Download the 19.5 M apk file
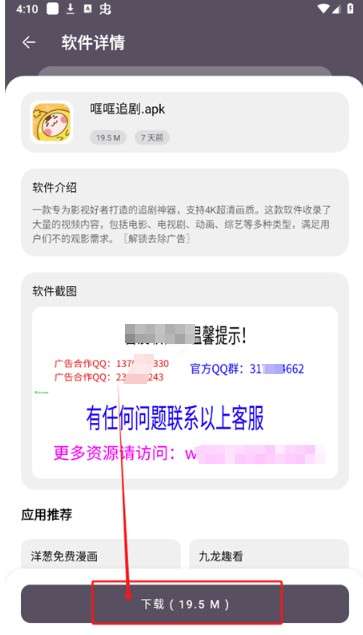363x635 pixels. pos(185,604)
